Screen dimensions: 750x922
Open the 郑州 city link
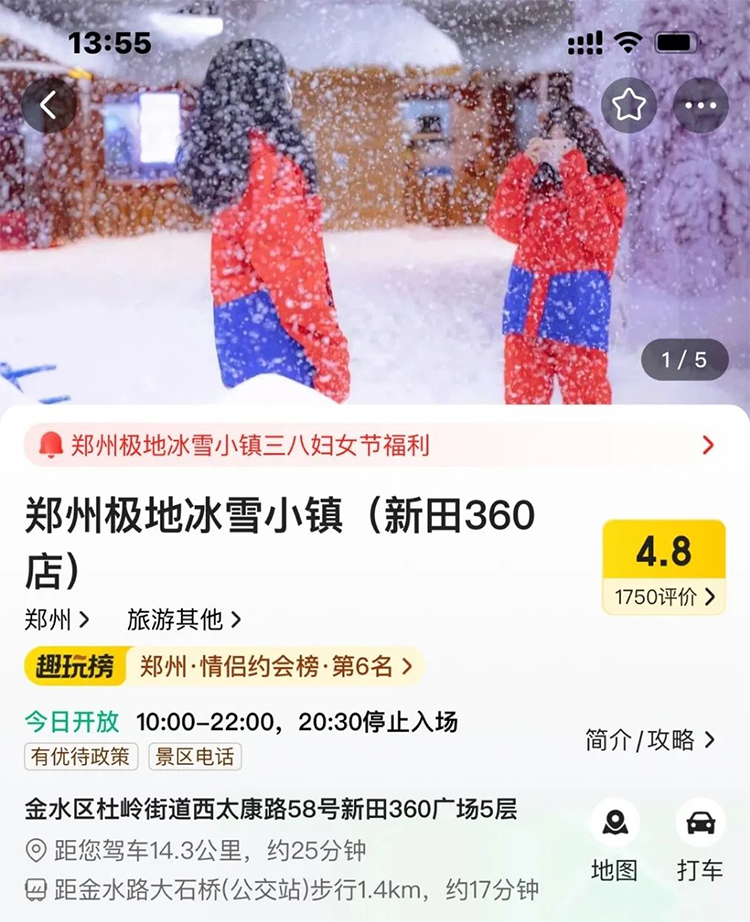(x=57, y=619)
